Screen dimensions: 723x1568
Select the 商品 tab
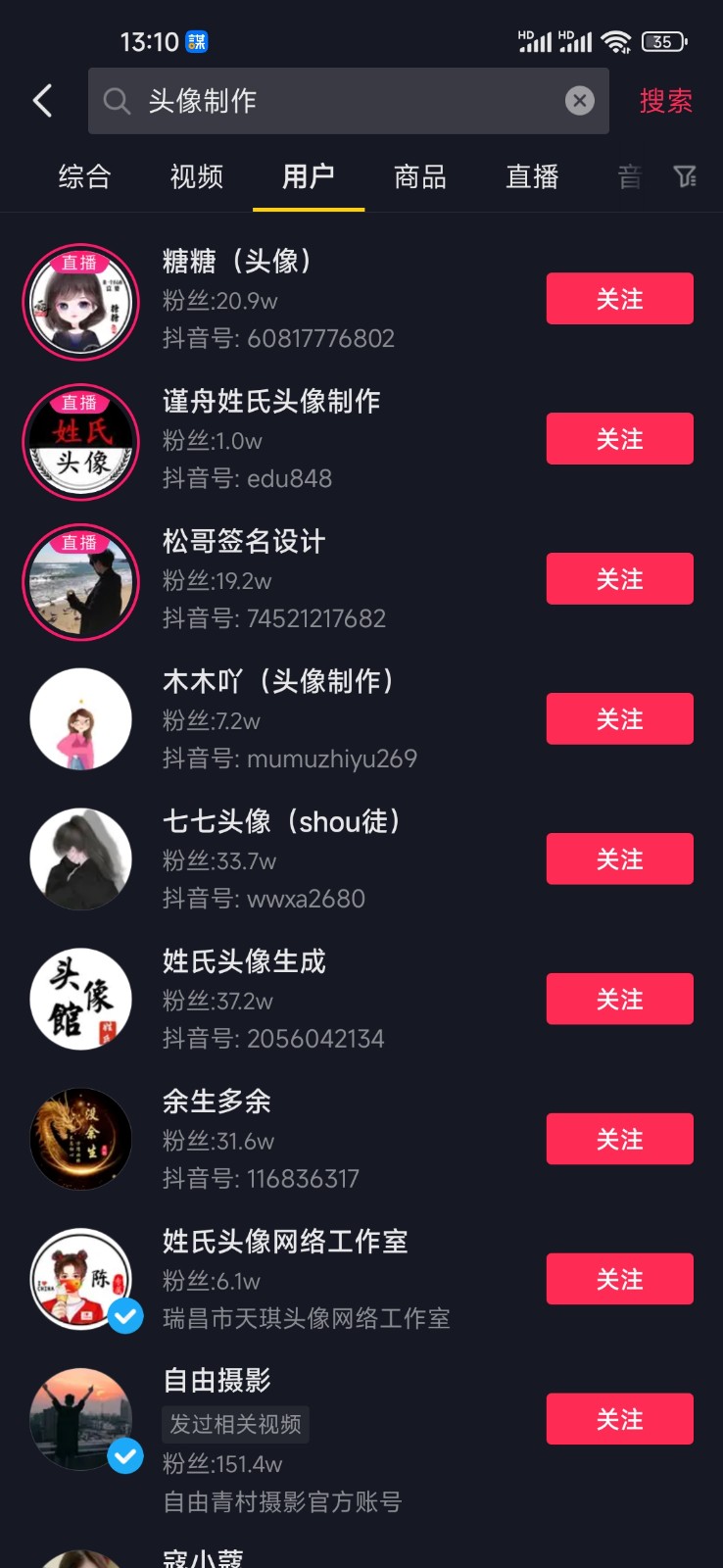click(x=420, y=176)
